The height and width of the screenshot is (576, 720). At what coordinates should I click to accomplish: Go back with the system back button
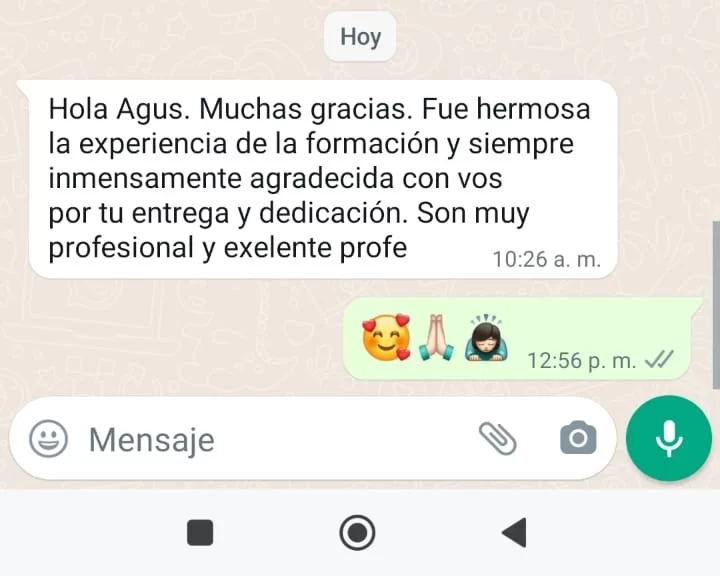coord(514,533)
